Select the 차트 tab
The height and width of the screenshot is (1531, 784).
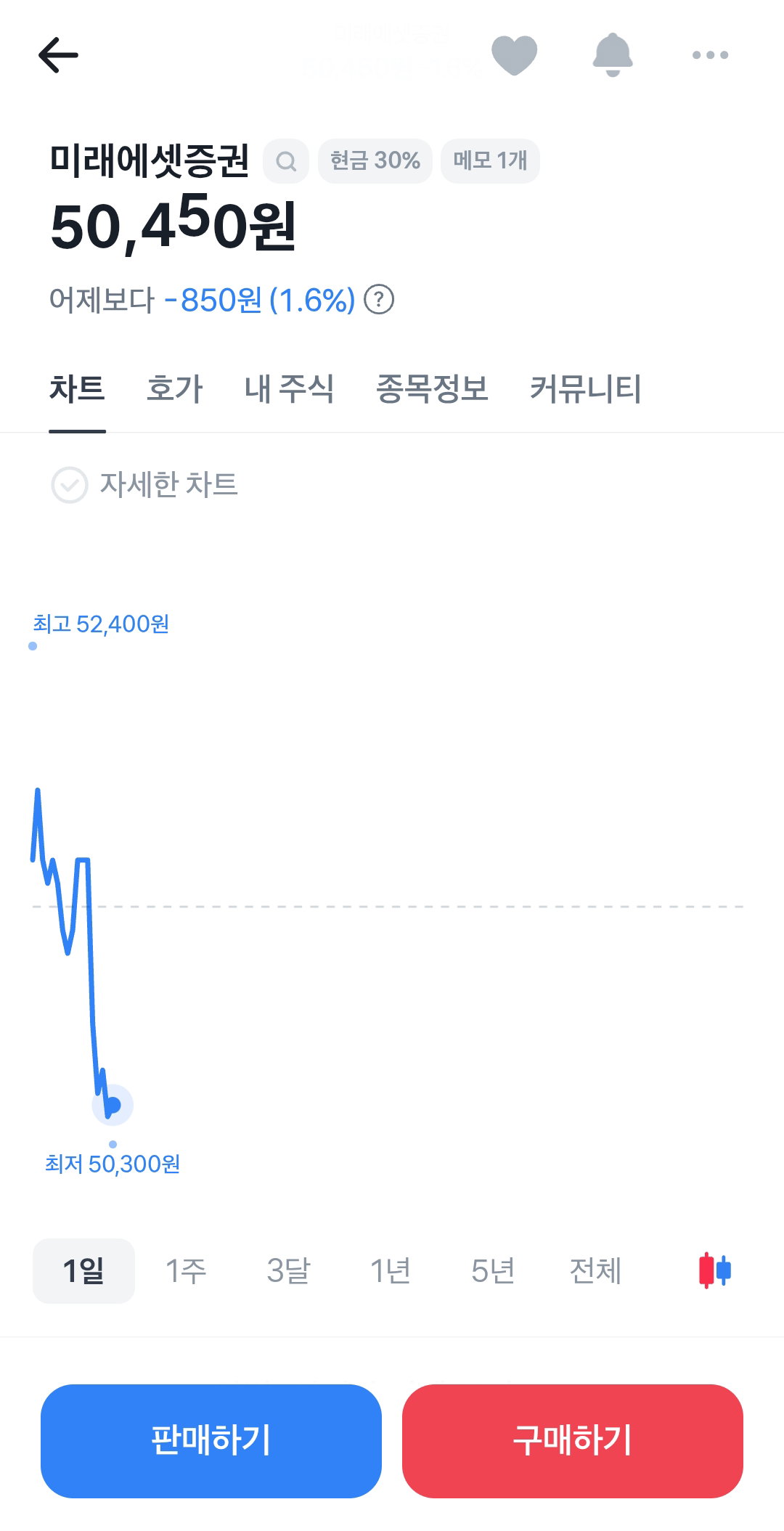pos(77,388)
